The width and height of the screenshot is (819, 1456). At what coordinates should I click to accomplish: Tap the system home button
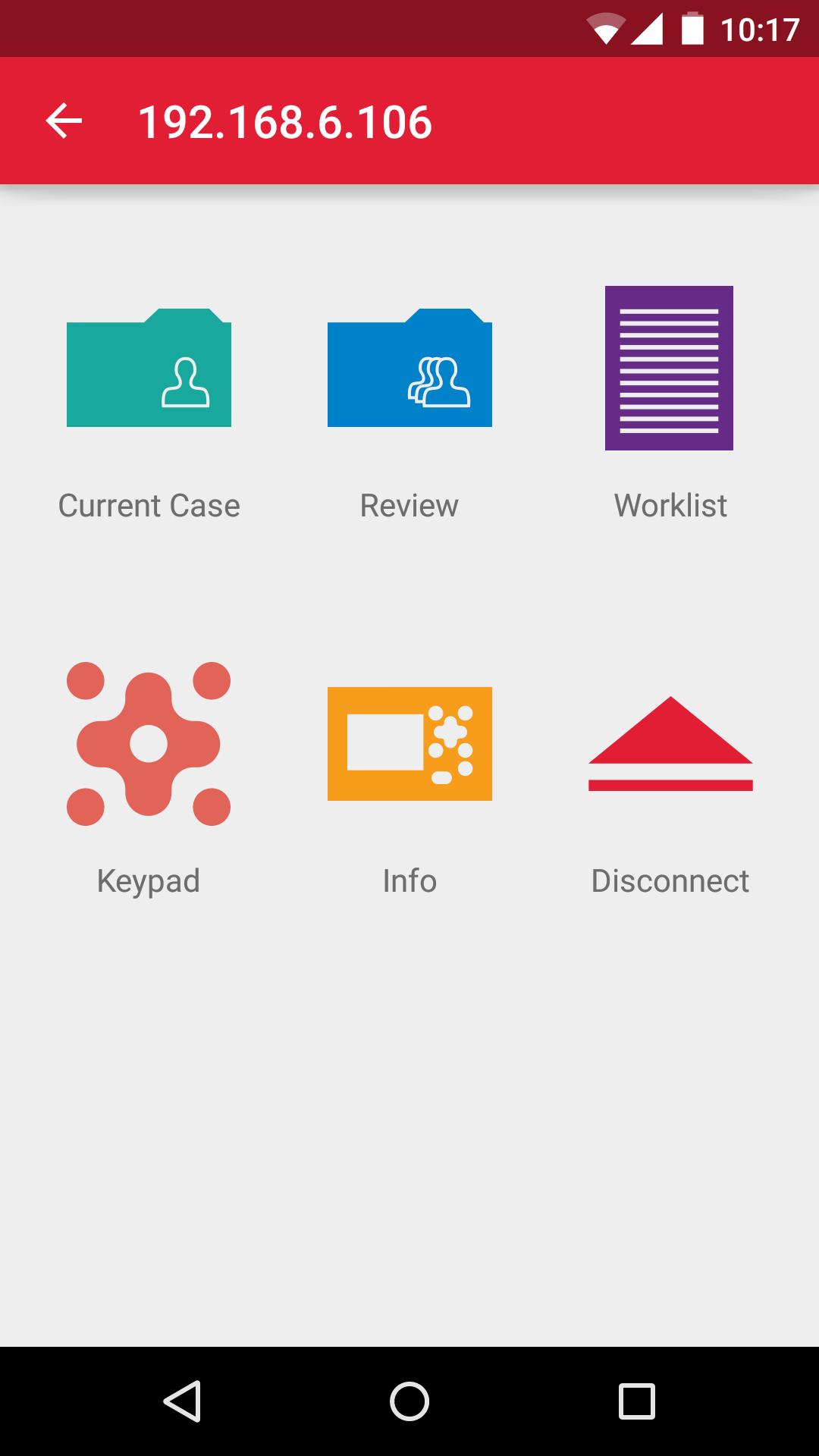[x=409, y=1401]
